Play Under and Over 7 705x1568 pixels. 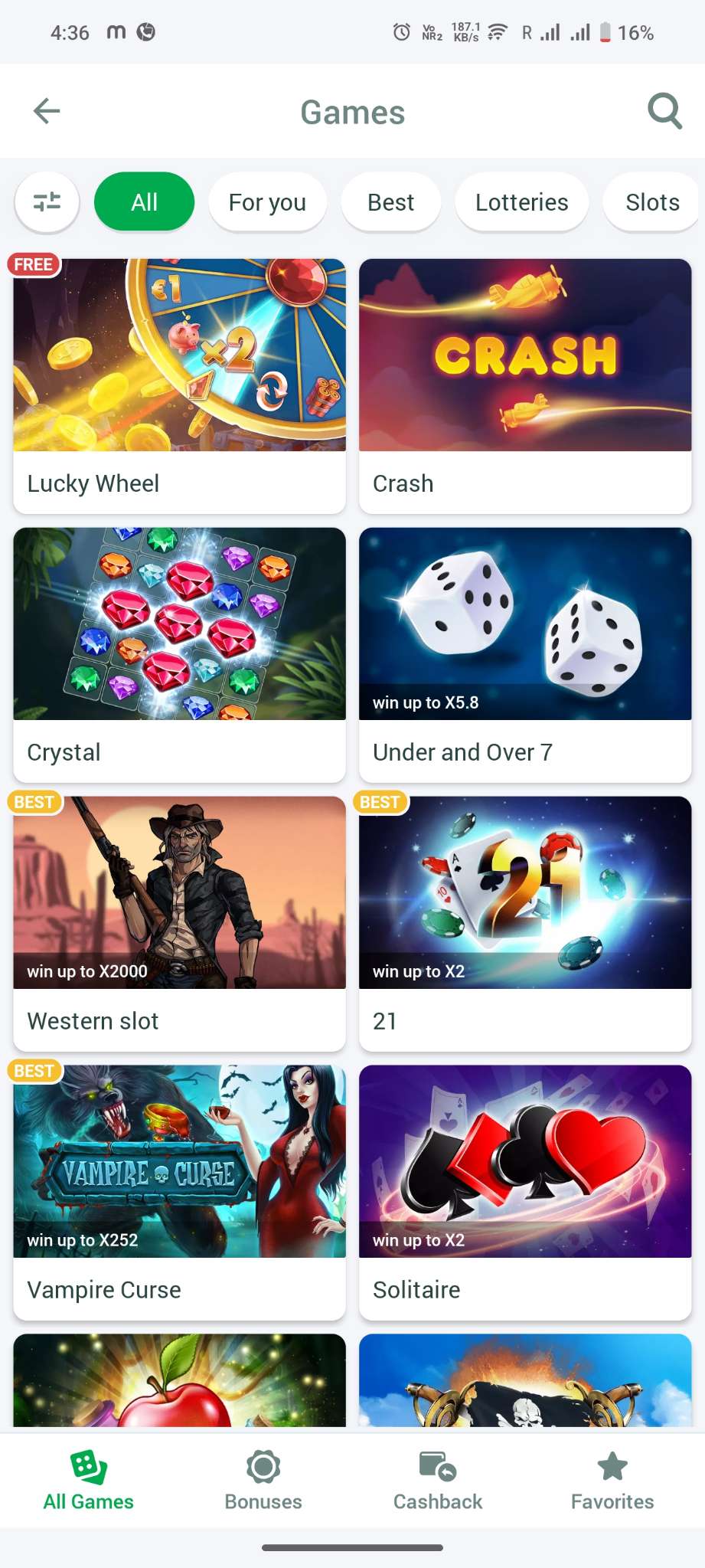coord(525,654)
